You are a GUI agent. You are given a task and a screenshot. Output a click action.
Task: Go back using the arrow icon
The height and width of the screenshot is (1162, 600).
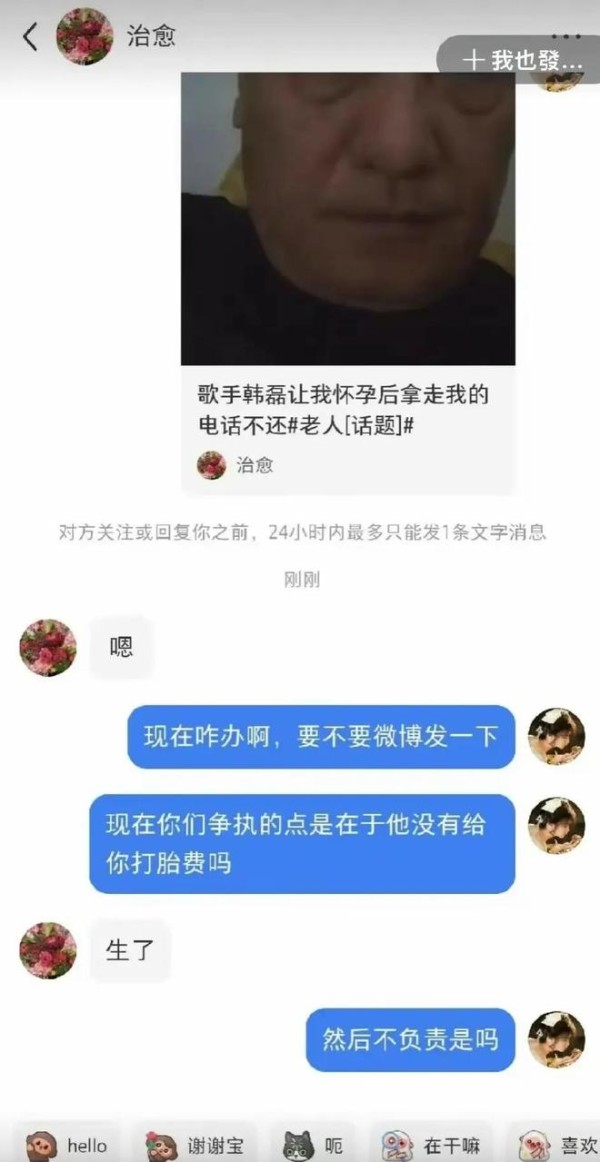(x=30, y=37)
